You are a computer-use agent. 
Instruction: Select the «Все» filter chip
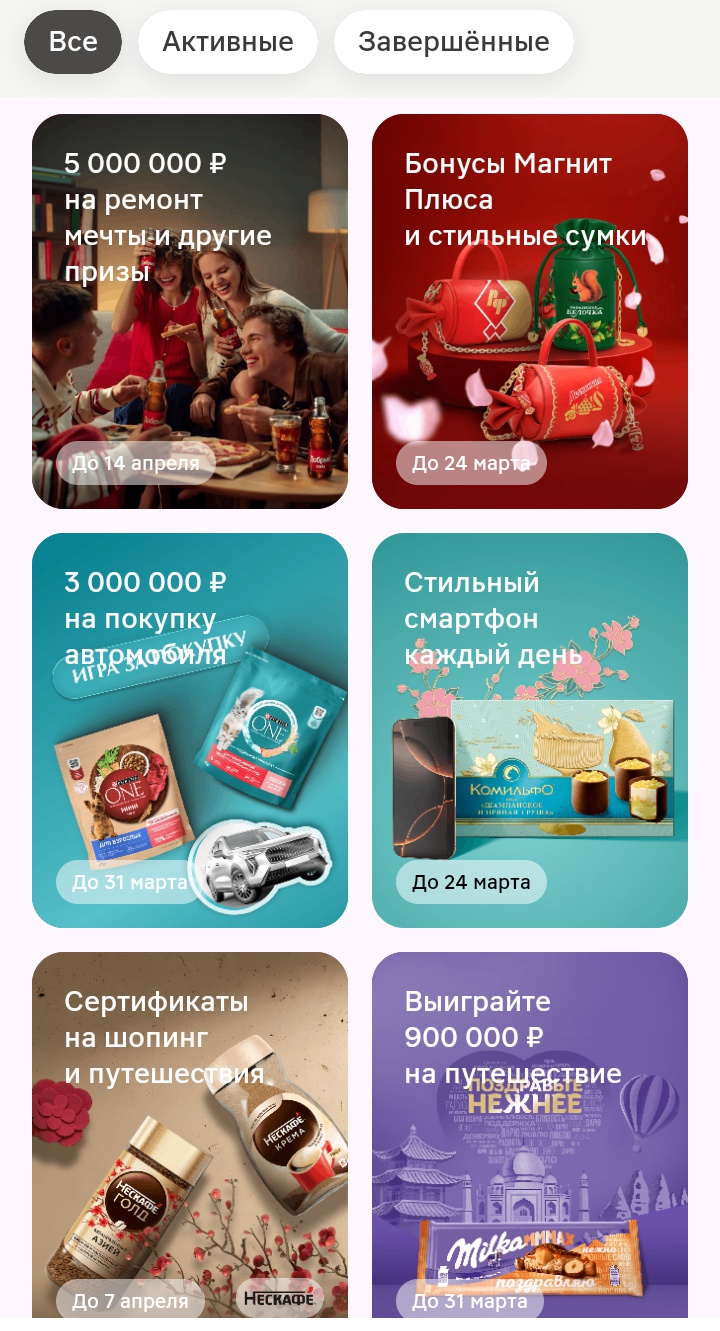(73, 42)
